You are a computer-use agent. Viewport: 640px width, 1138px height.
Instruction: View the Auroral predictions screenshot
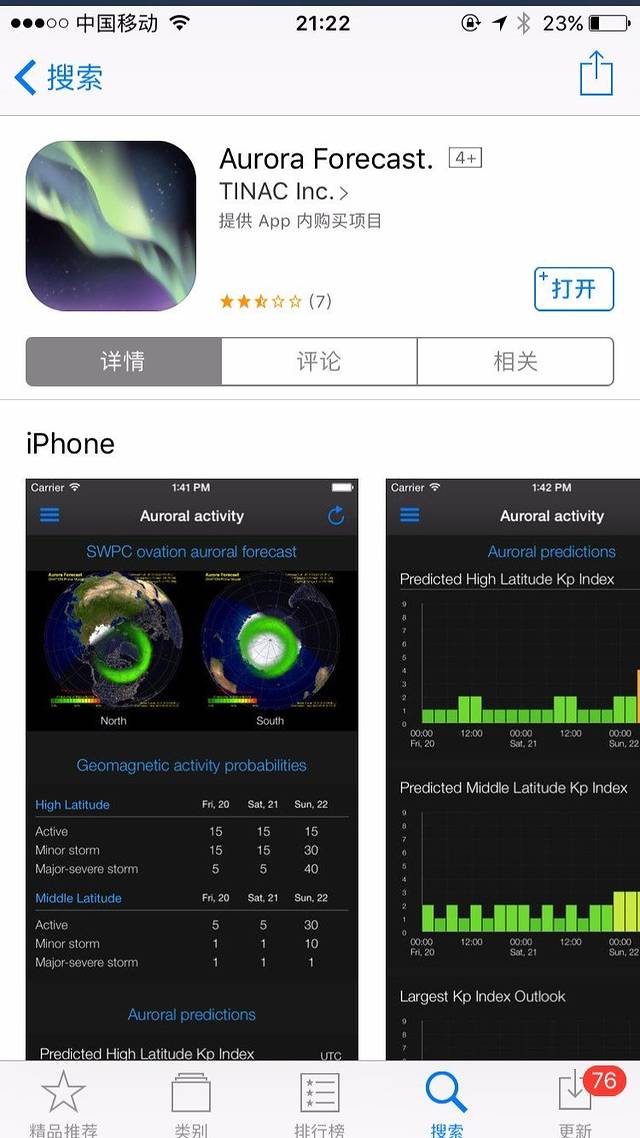click(x=512, y=768)
